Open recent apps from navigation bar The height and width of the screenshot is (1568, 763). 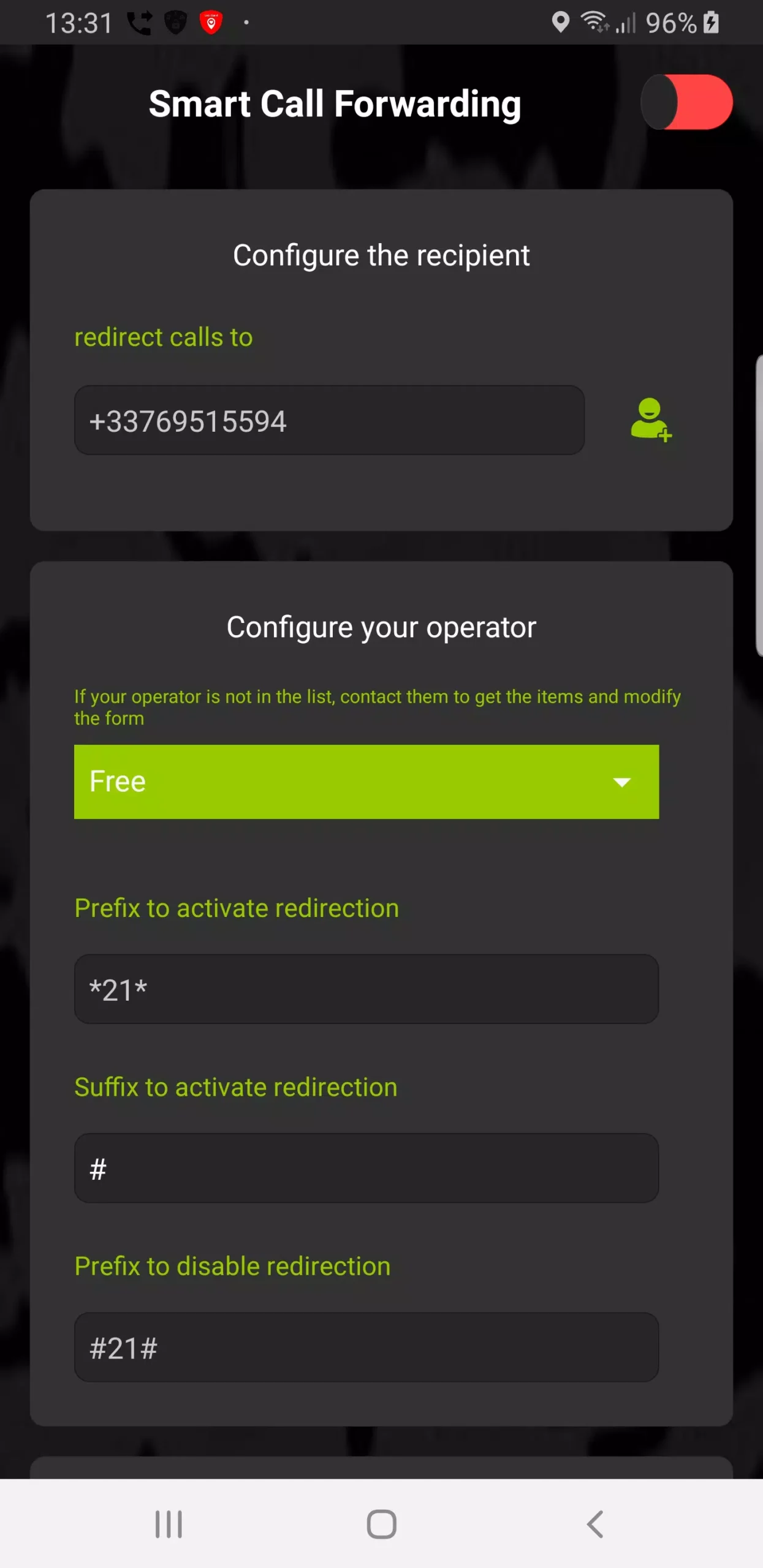point(169,1524)
